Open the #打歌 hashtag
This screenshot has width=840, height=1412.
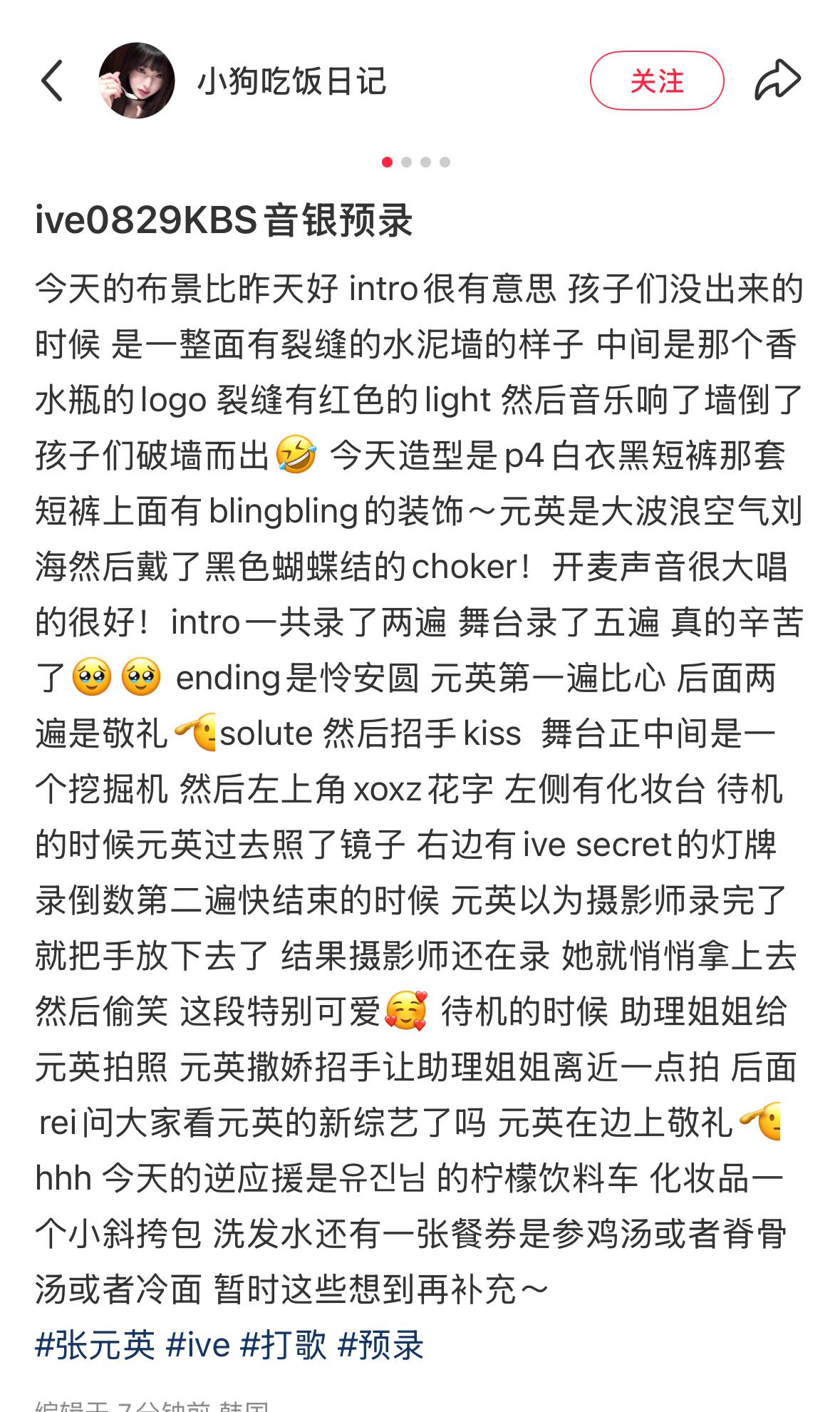[x=284, y=1345]
